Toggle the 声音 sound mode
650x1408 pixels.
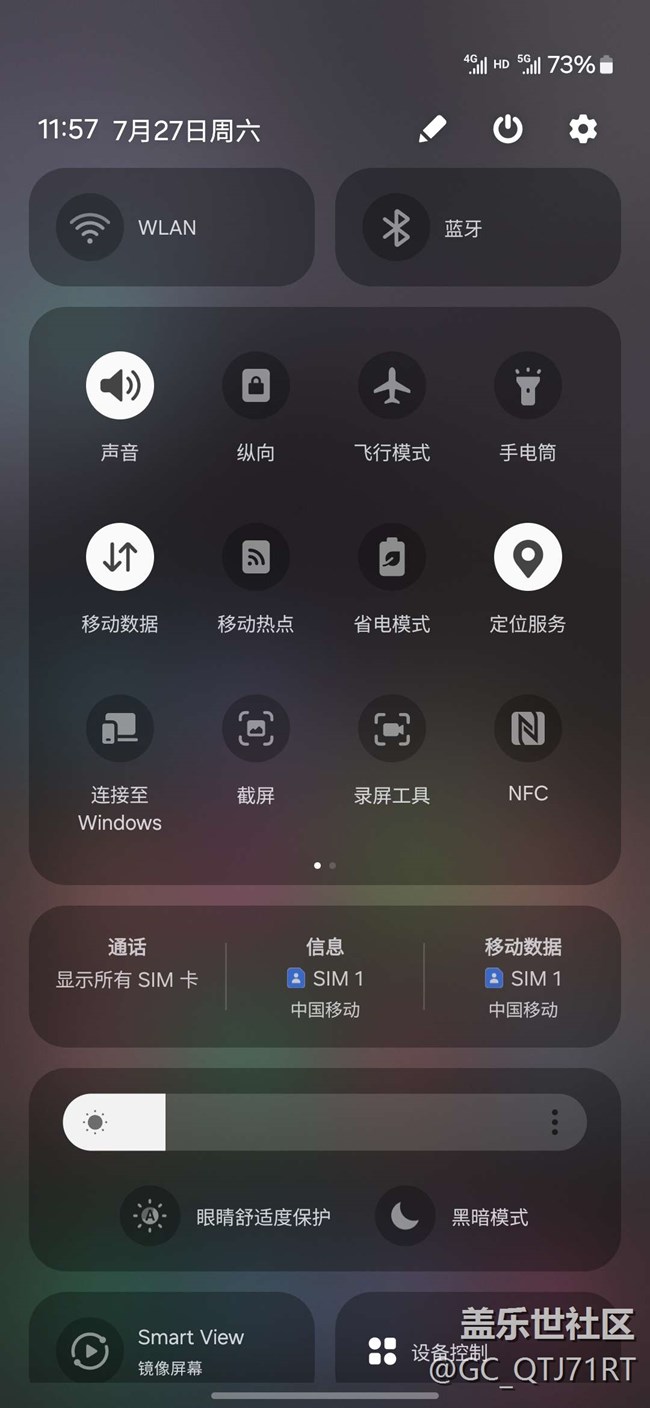coord(120,385)
